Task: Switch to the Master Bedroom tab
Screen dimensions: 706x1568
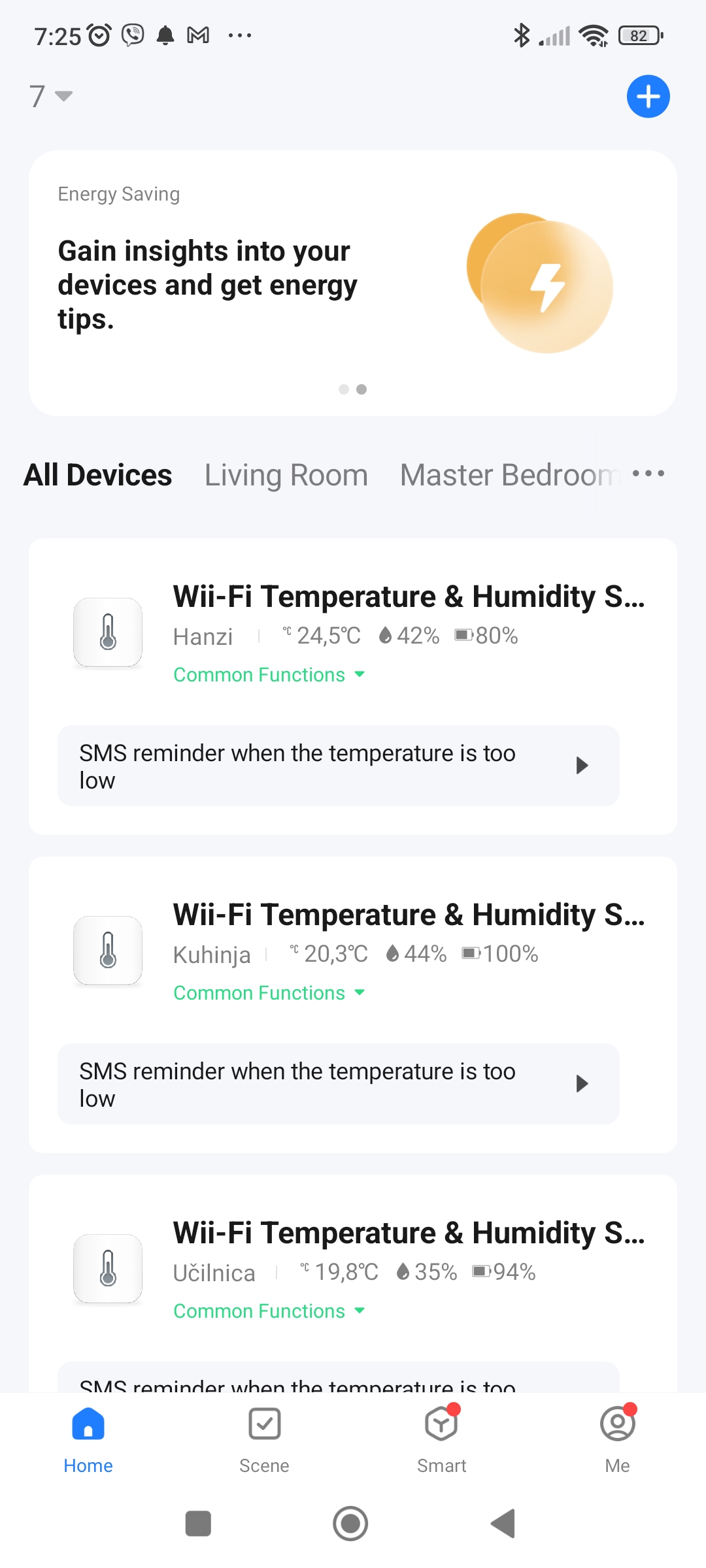Action: (510, 475)
